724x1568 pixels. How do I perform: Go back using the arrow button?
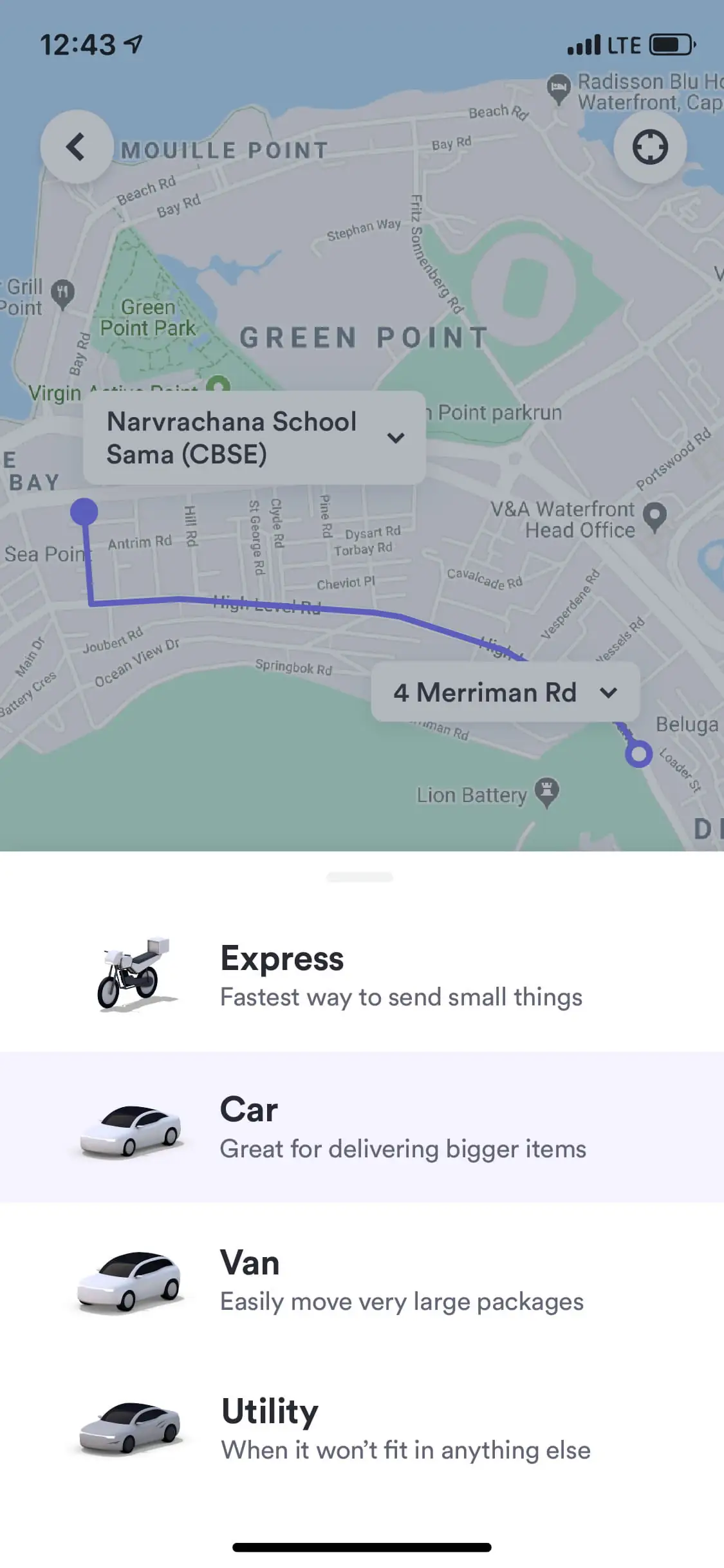(x=77, y=147)
